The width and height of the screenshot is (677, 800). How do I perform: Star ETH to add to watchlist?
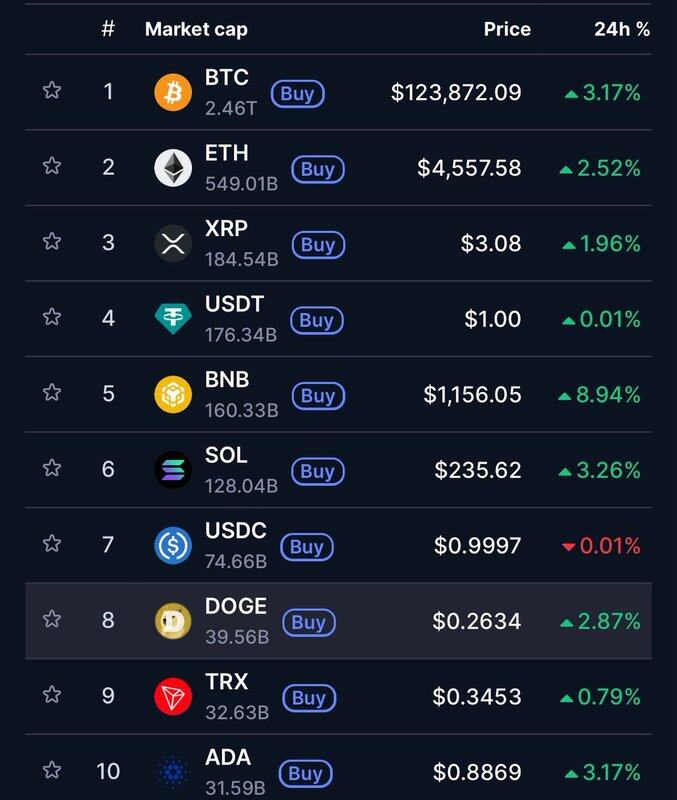[x=52, y=166]
